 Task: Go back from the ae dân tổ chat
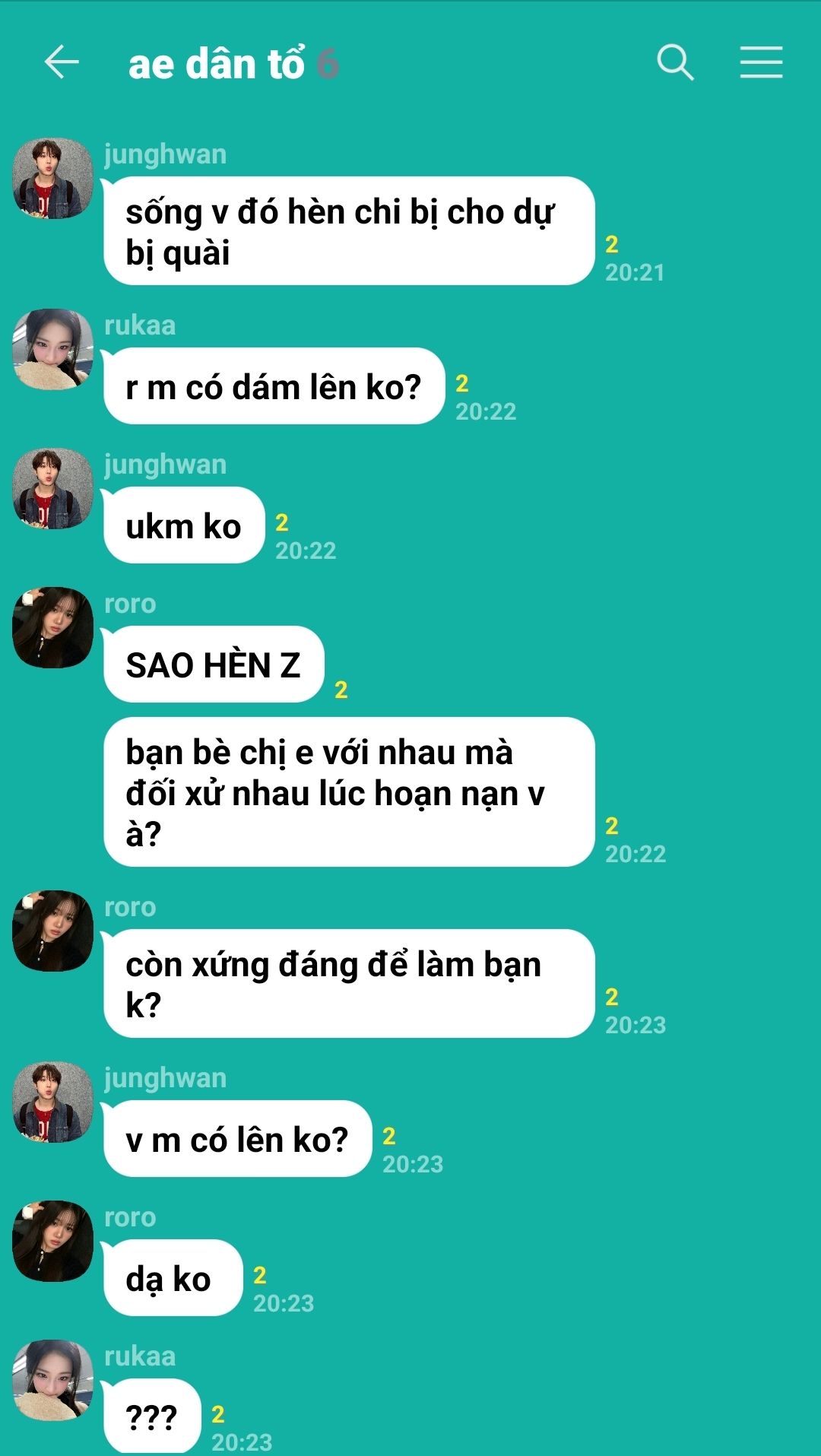point(62,62)
